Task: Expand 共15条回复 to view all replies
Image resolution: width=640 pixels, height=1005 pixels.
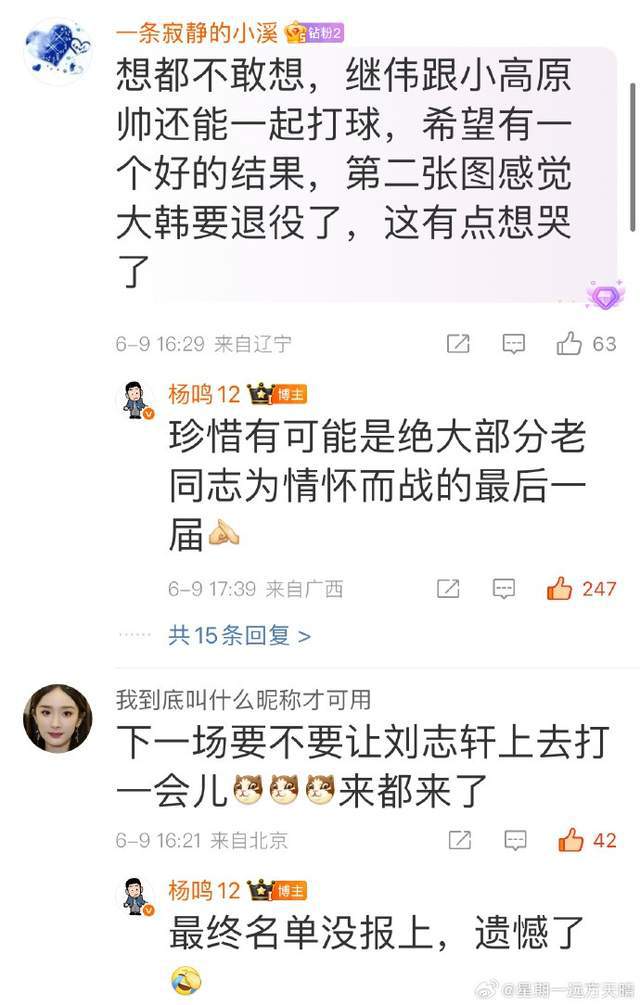Action: pos(239,635)
